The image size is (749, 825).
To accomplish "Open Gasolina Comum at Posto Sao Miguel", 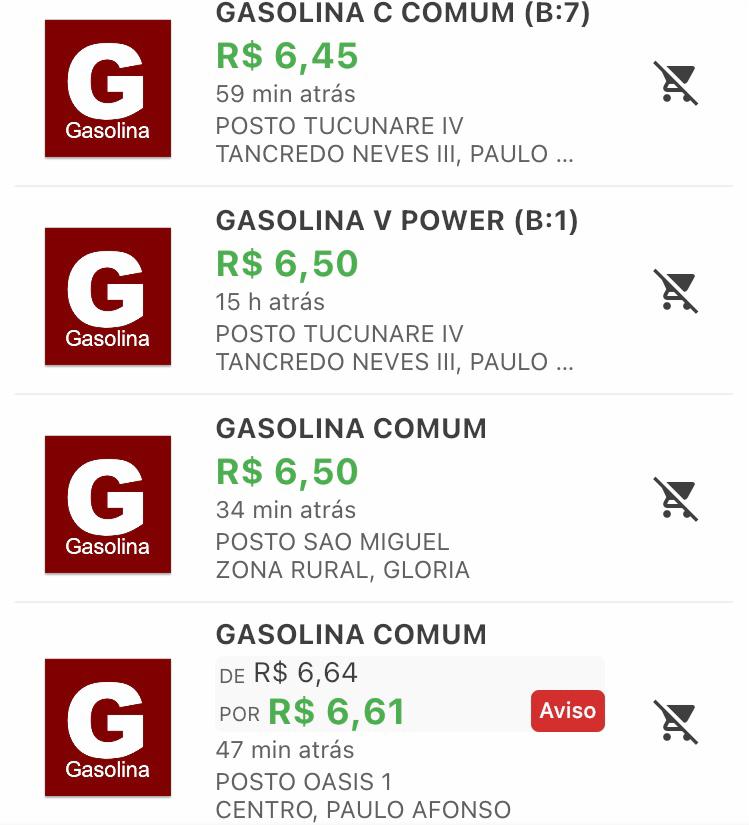I will (351, 429).
